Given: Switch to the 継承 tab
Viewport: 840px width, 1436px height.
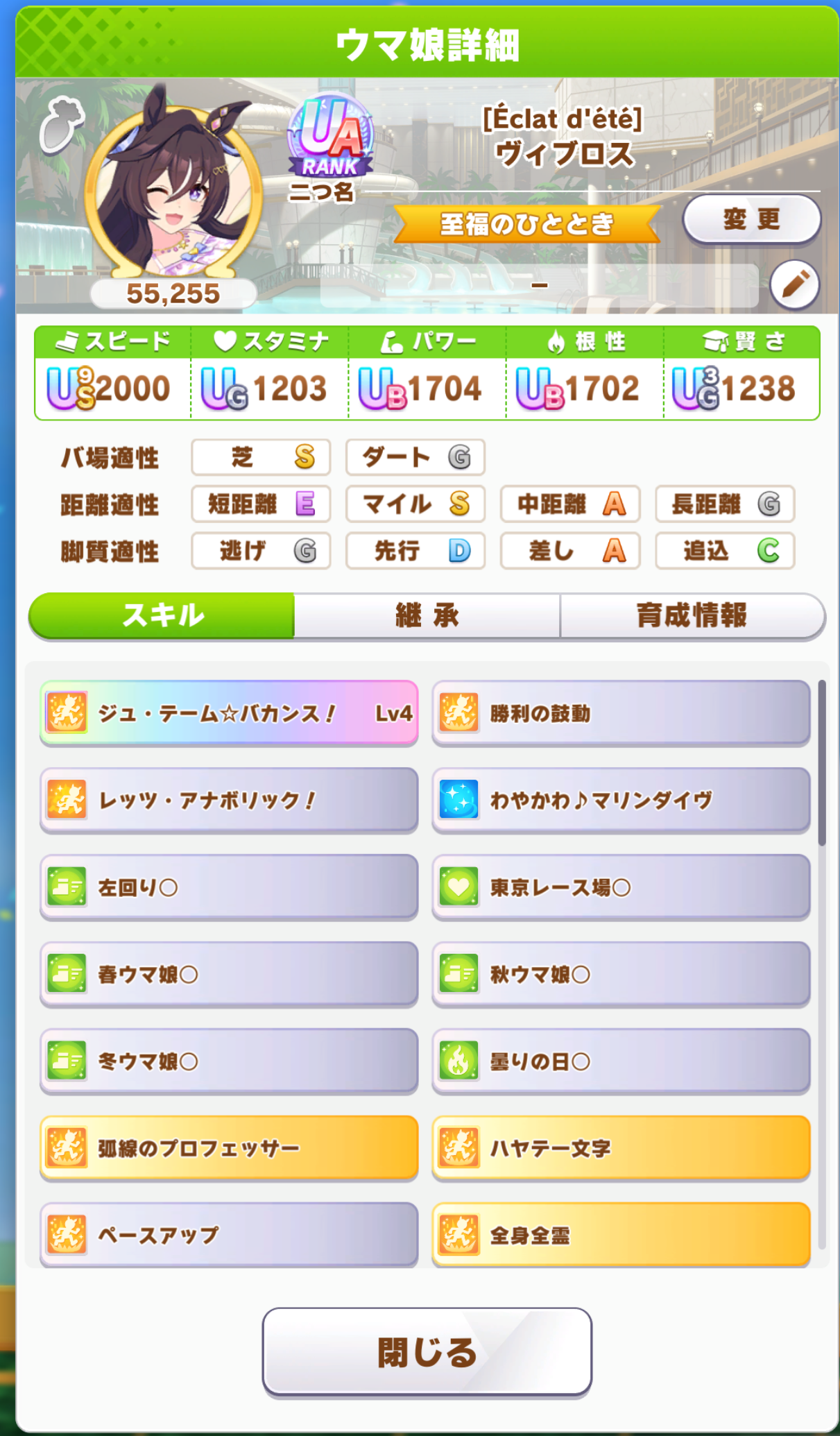Looking at the screenshot, I should (427, 615).
